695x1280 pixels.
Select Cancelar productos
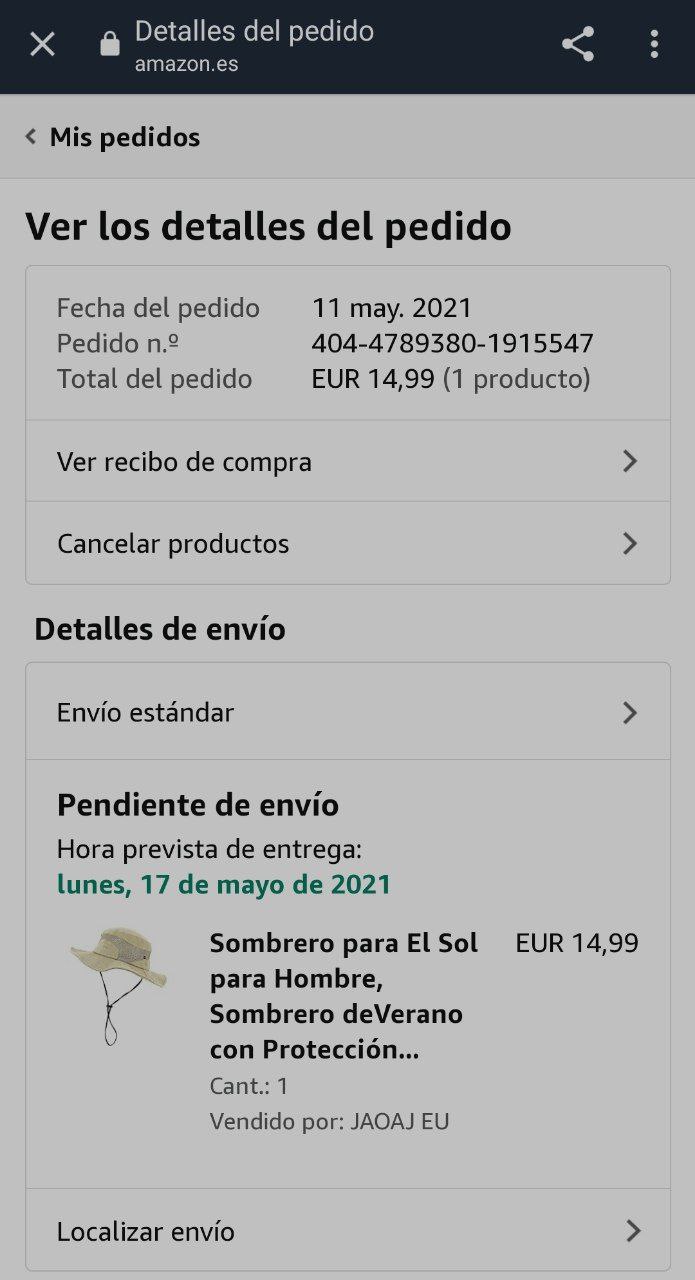tap(347, 543)
